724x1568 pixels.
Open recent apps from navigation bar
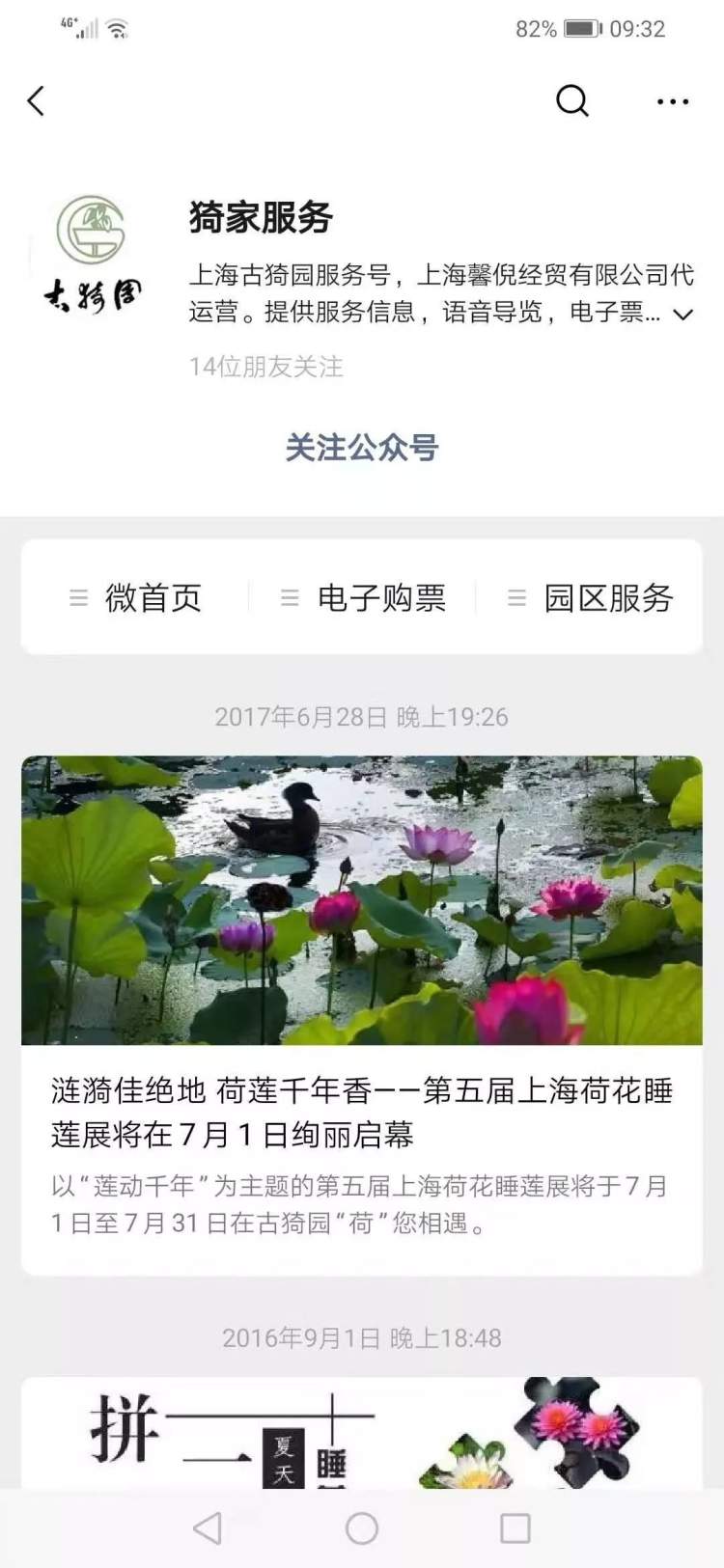point(515,1527)
